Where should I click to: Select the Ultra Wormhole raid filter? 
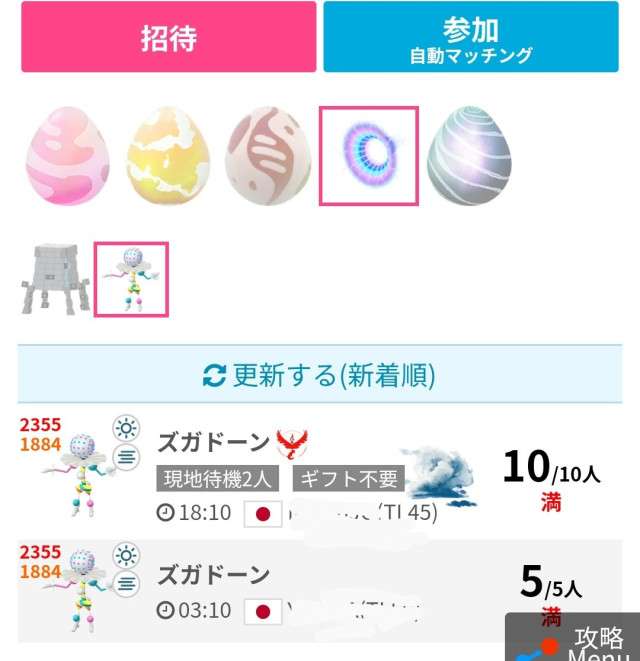coord(368,156)
